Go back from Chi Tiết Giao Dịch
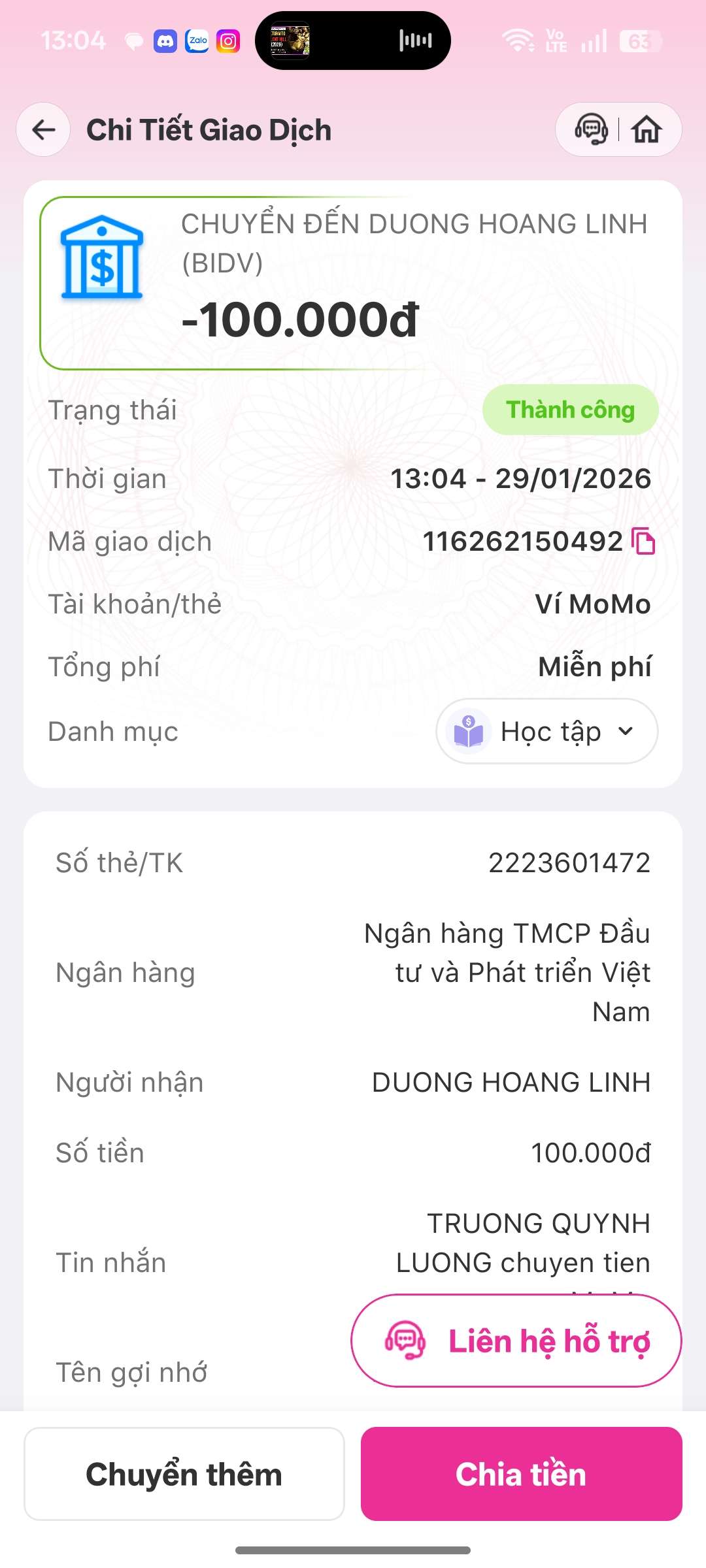The image size is (706, 1568). (x=44, y=130)
